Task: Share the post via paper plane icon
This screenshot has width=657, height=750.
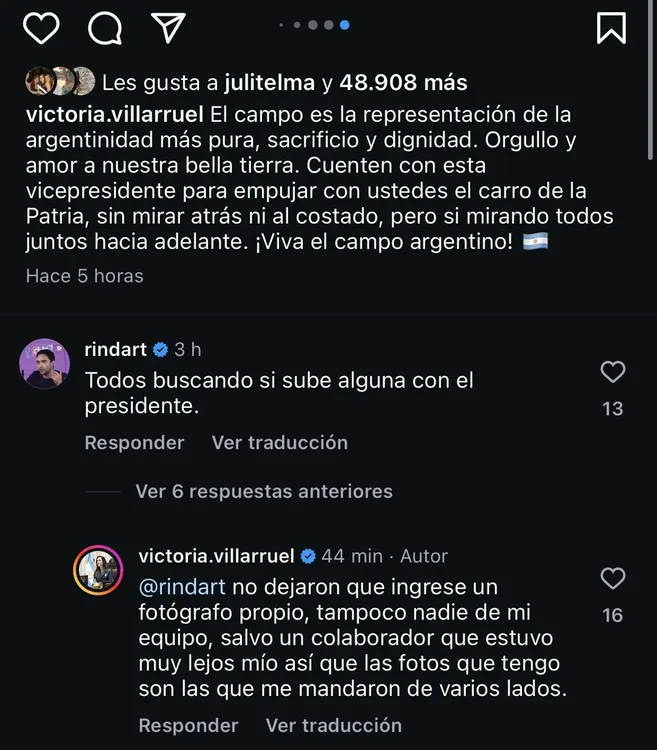Action: 167,29
